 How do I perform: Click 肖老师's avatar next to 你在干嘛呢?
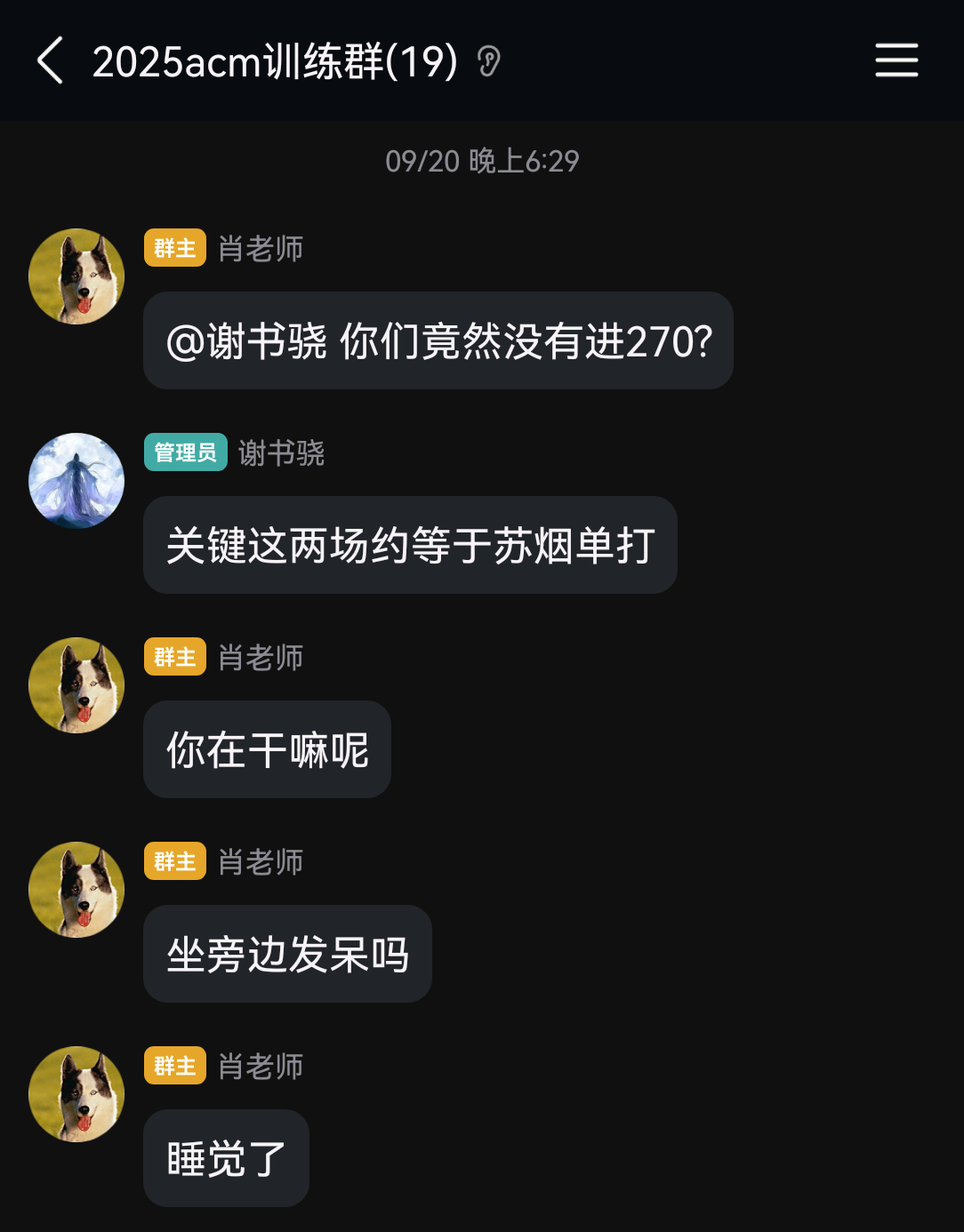pyautogui.click(x=76, y=684)
